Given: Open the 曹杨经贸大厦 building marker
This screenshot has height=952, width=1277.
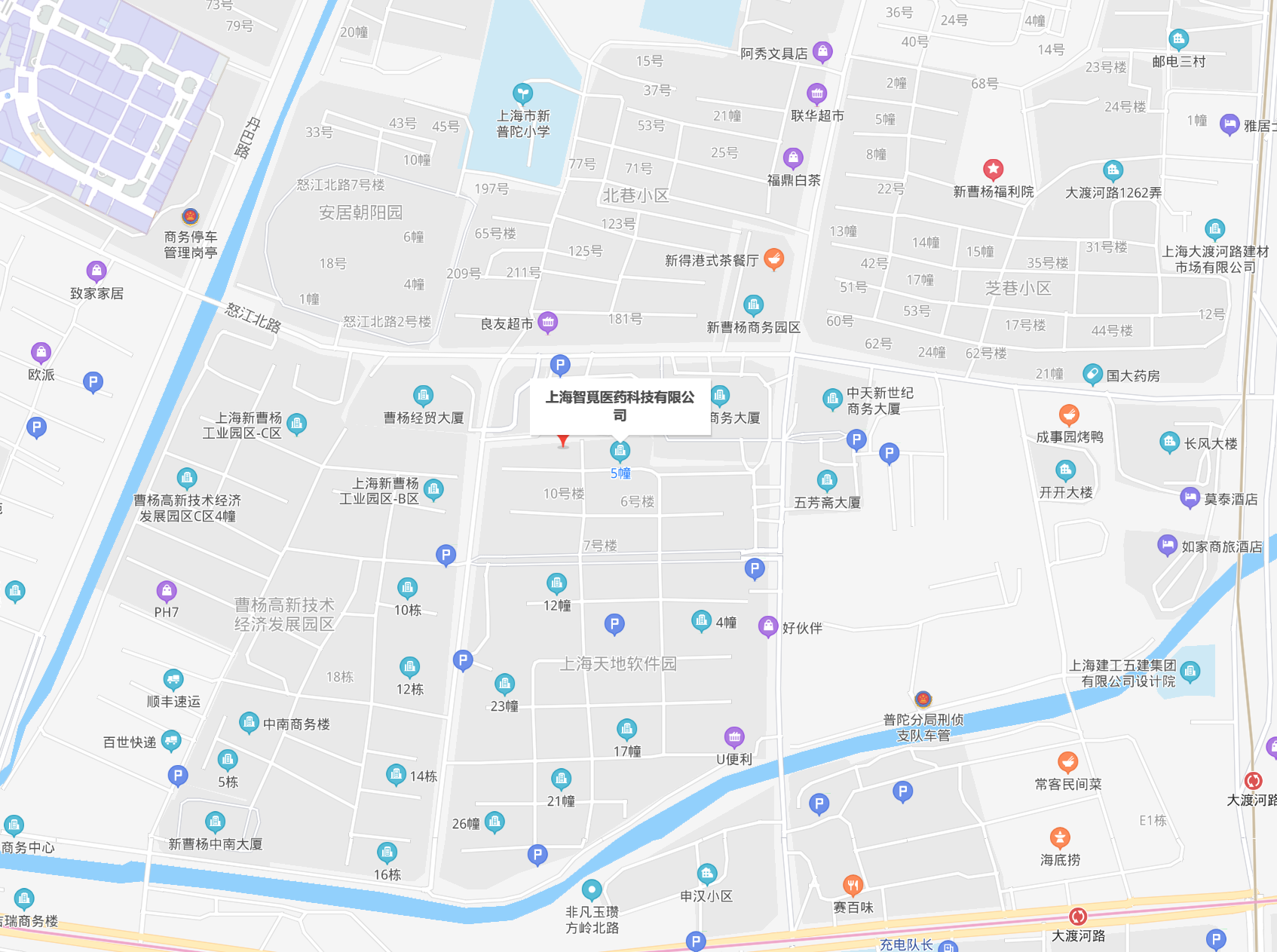Looking at the screenshot, I should coord(423,396).
